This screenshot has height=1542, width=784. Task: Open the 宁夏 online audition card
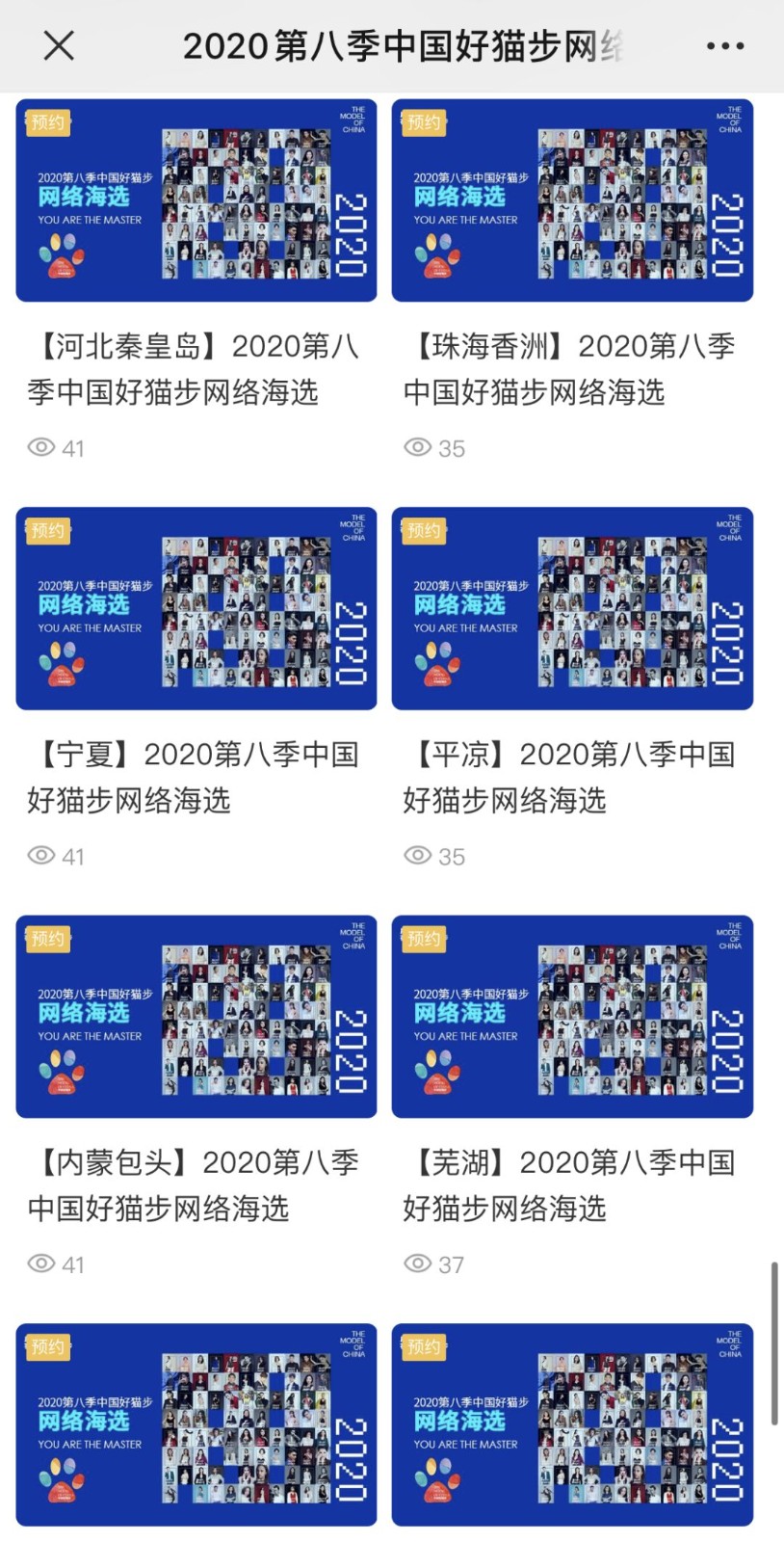(x=196, y=609)
